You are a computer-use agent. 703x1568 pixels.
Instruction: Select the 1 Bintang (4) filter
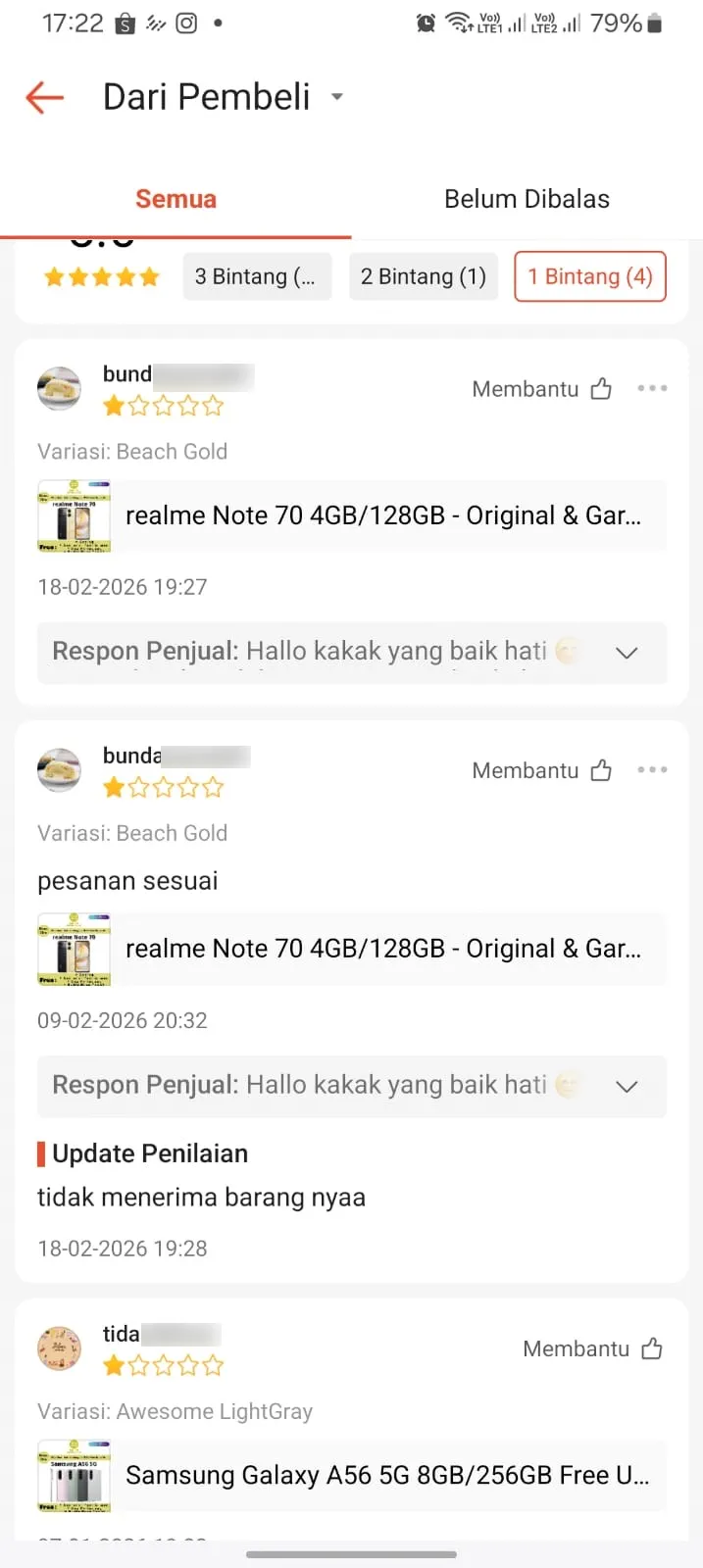589,276
